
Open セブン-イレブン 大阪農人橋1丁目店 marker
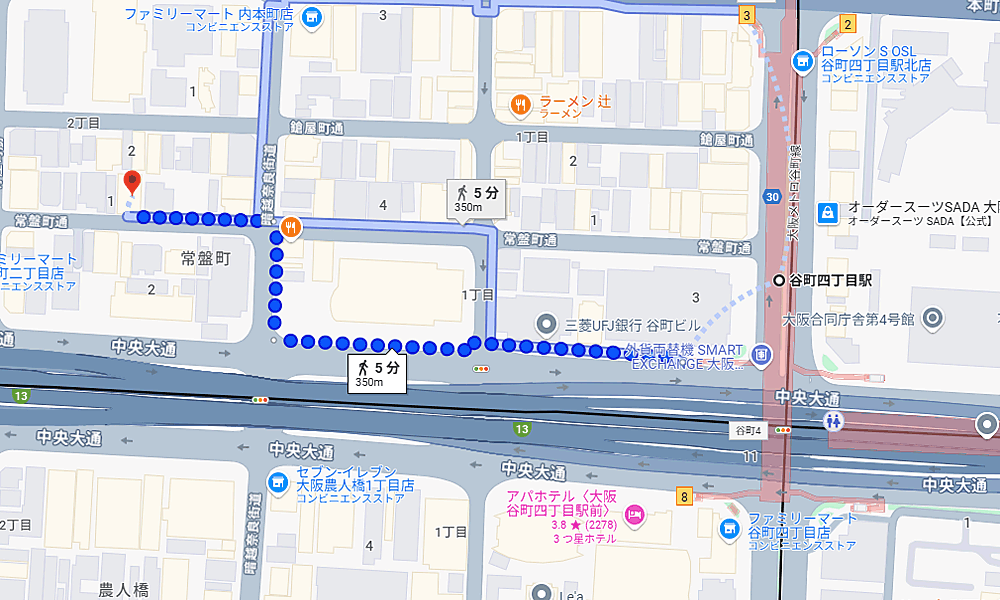[277, 485]
